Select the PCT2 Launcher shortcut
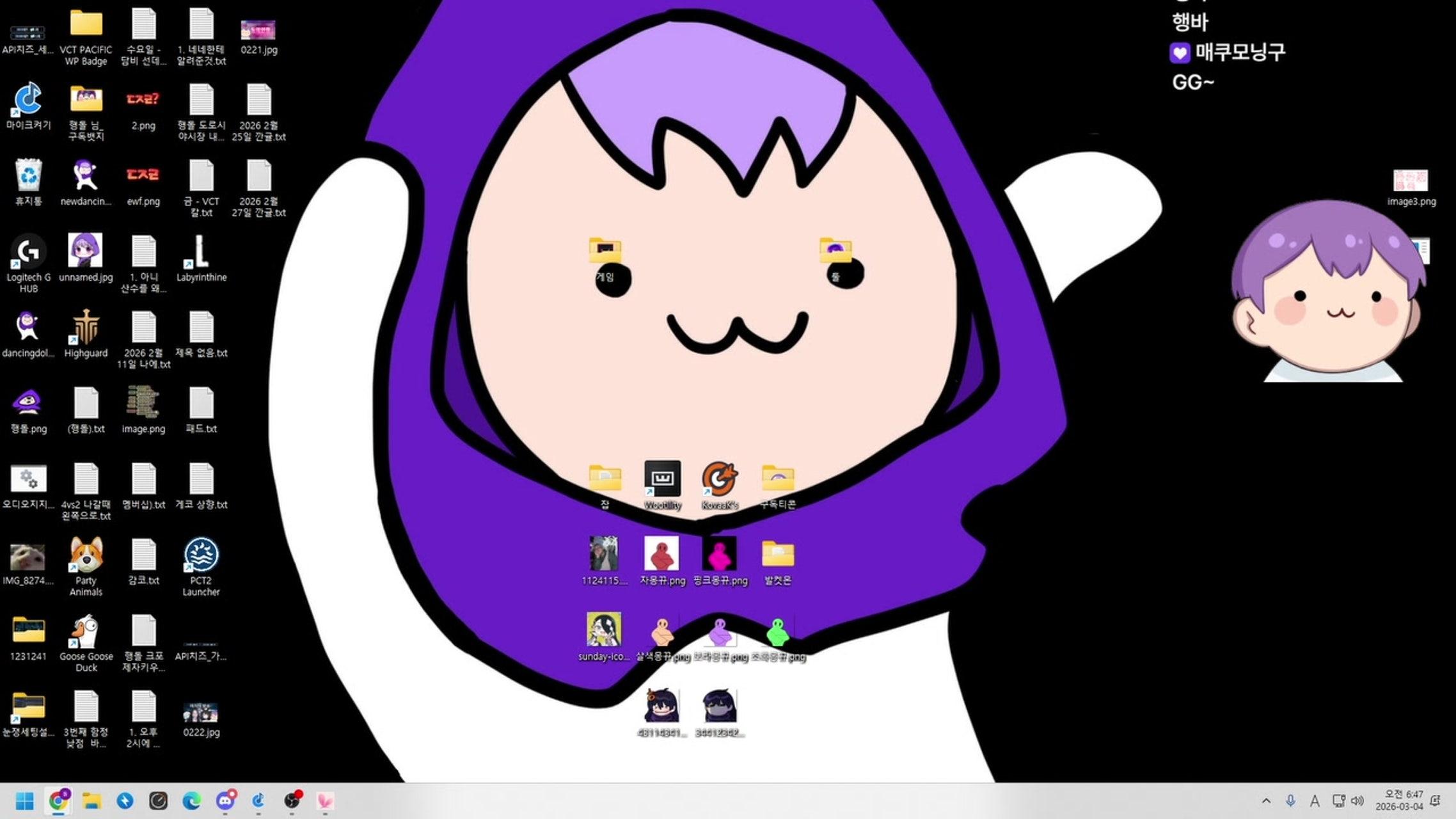1456x819 pixels. [201, 555]
